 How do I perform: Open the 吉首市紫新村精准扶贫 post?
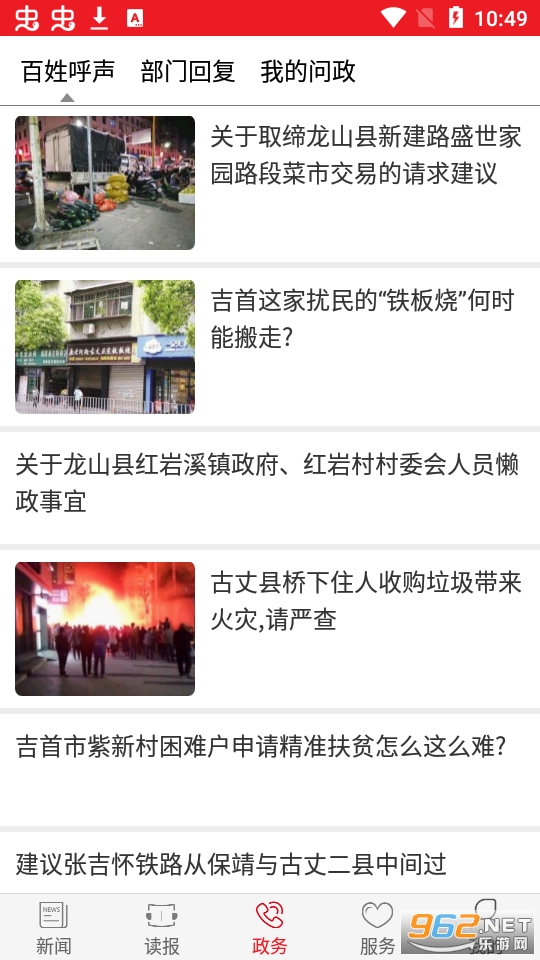[270, 770]
